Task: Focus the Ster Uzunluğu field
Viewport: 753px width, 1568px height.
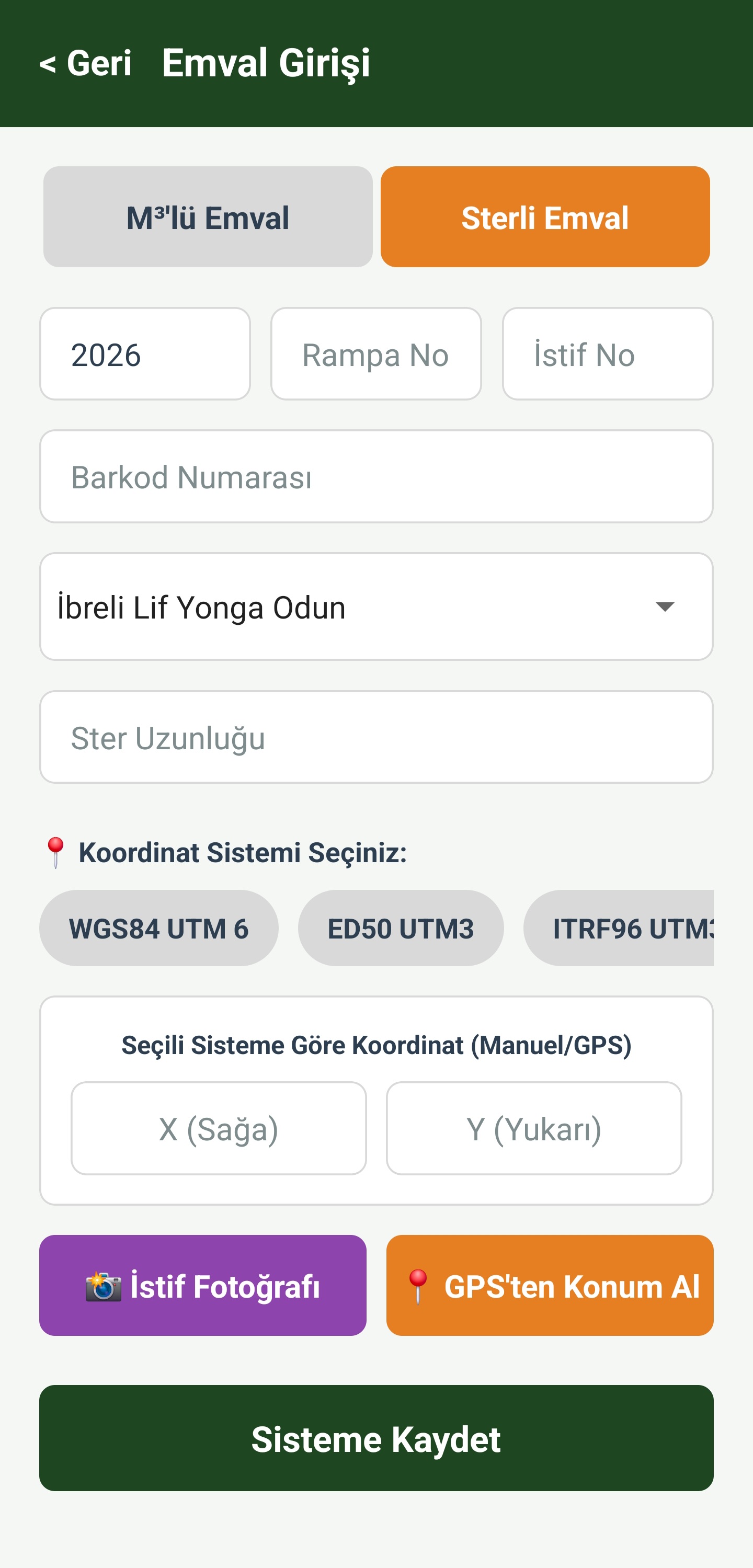Action: click(x=376, y=737)
